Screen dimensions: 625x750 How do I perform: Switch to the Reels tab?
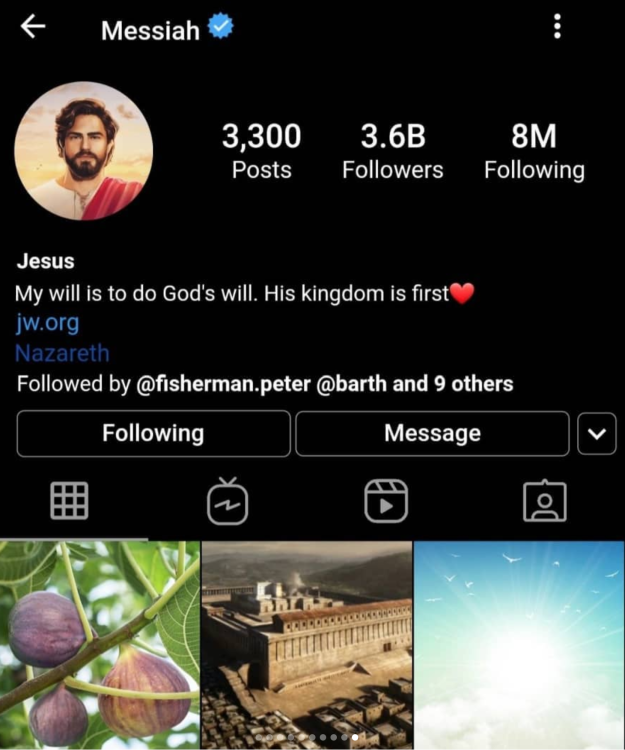click(x=386, y=501)
